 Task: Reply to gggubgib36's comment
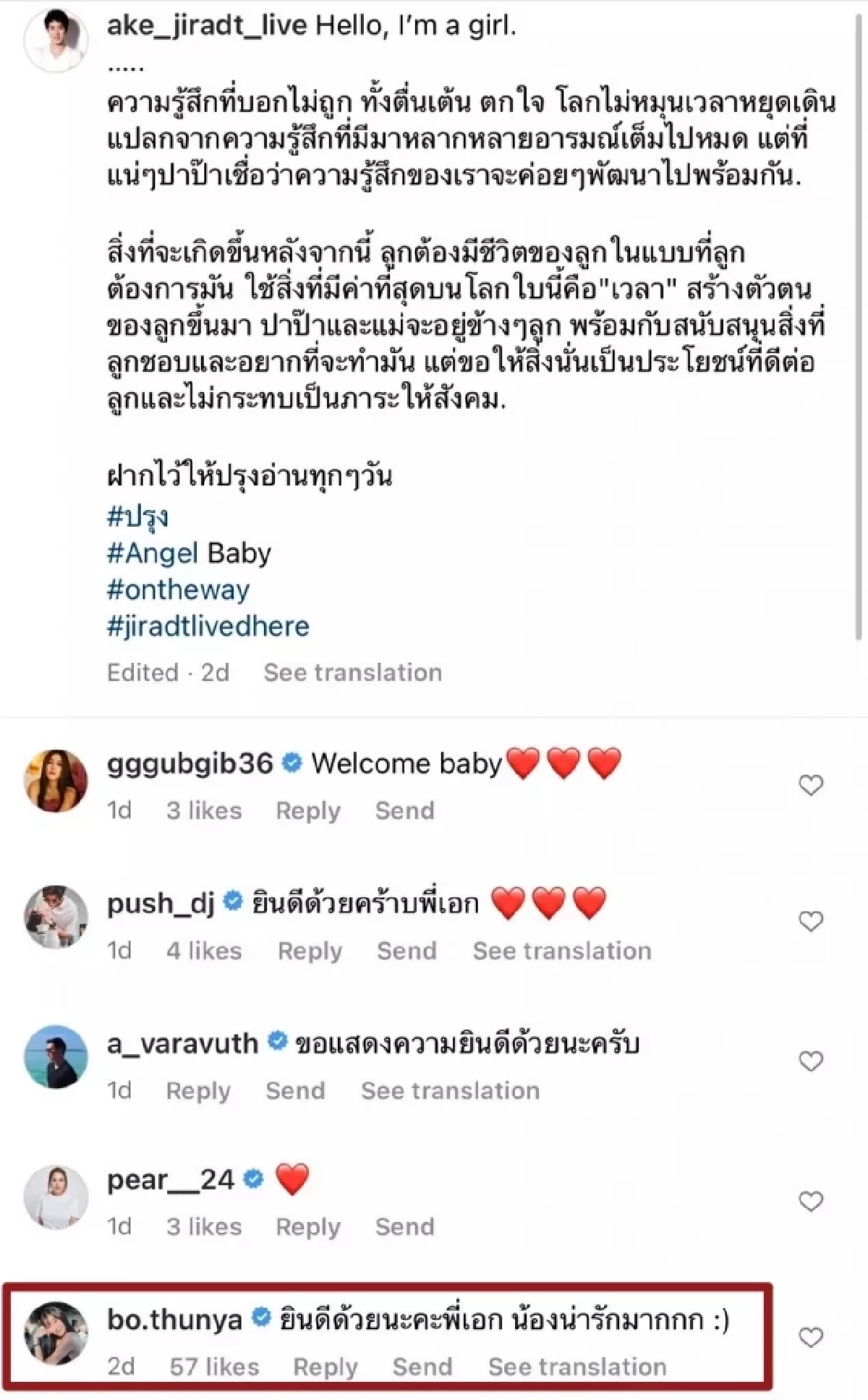pos(308,811)
